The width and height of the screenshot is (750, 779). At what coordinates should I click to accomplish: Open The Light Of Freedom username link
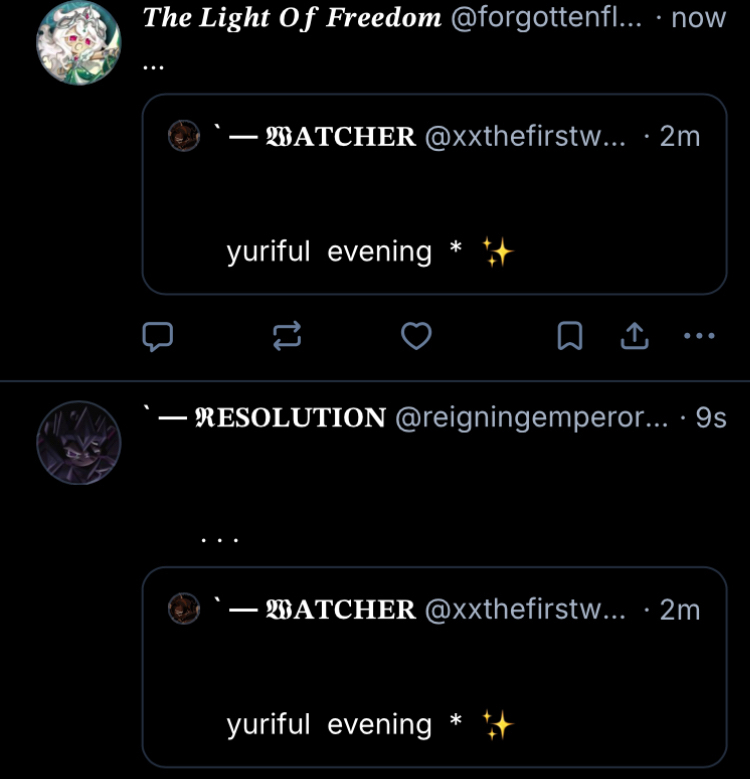click(x=292, y=18)
